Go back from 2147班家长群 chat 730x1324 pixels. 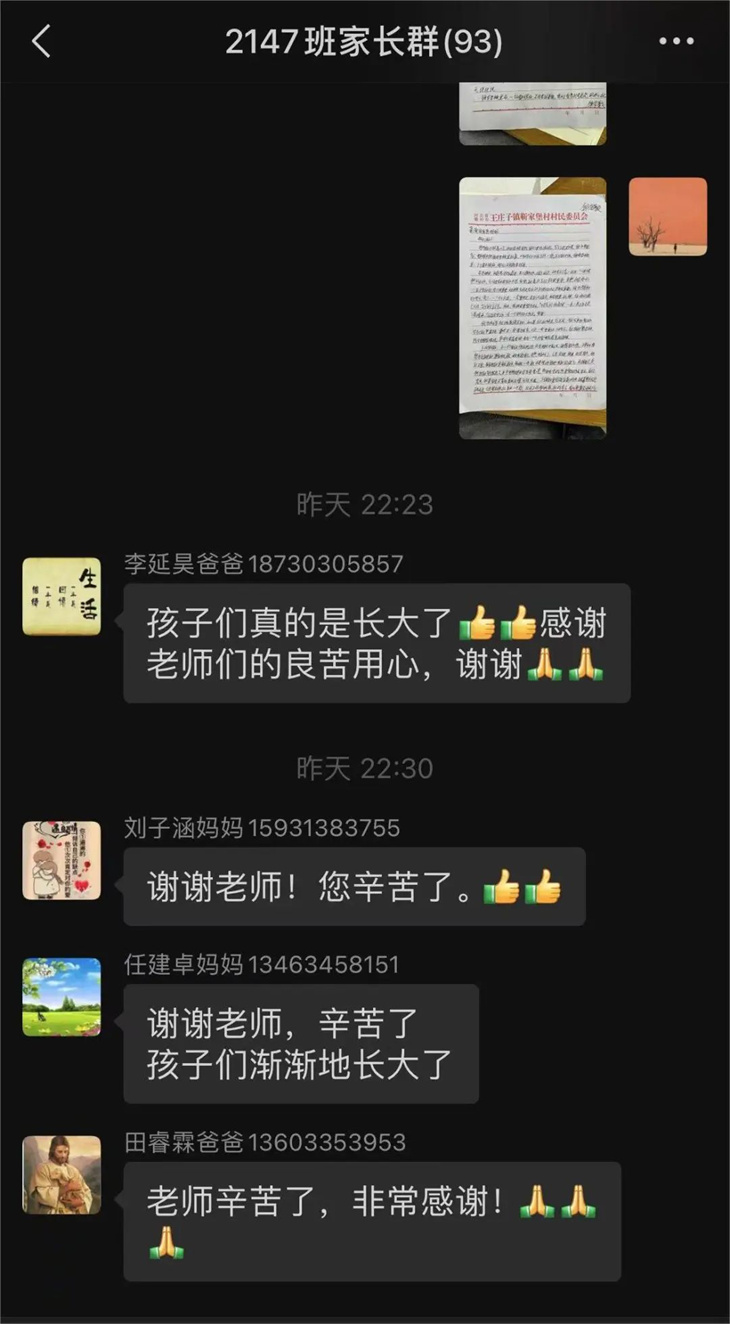[41, 42]
